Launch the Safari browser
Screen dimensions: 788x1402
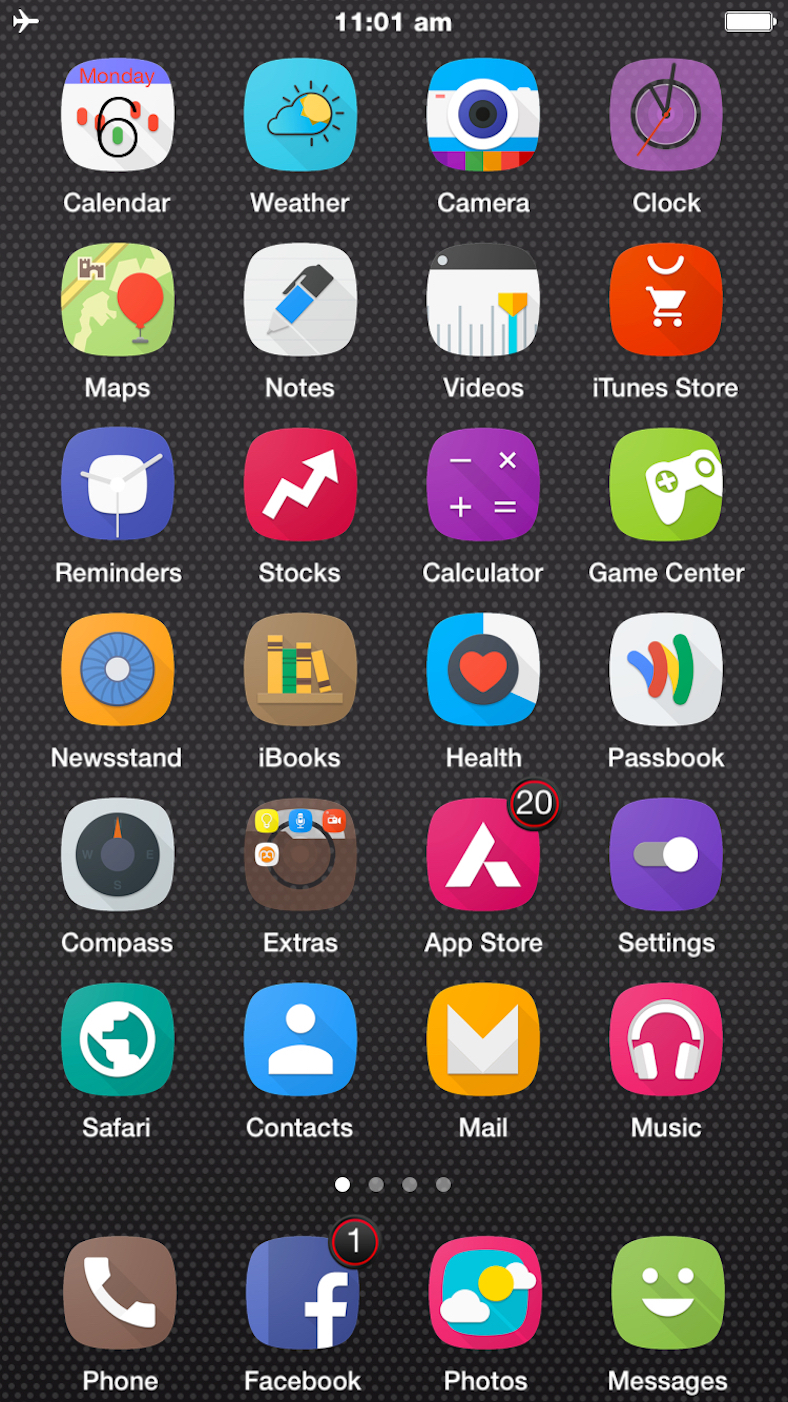(117, 1040)
